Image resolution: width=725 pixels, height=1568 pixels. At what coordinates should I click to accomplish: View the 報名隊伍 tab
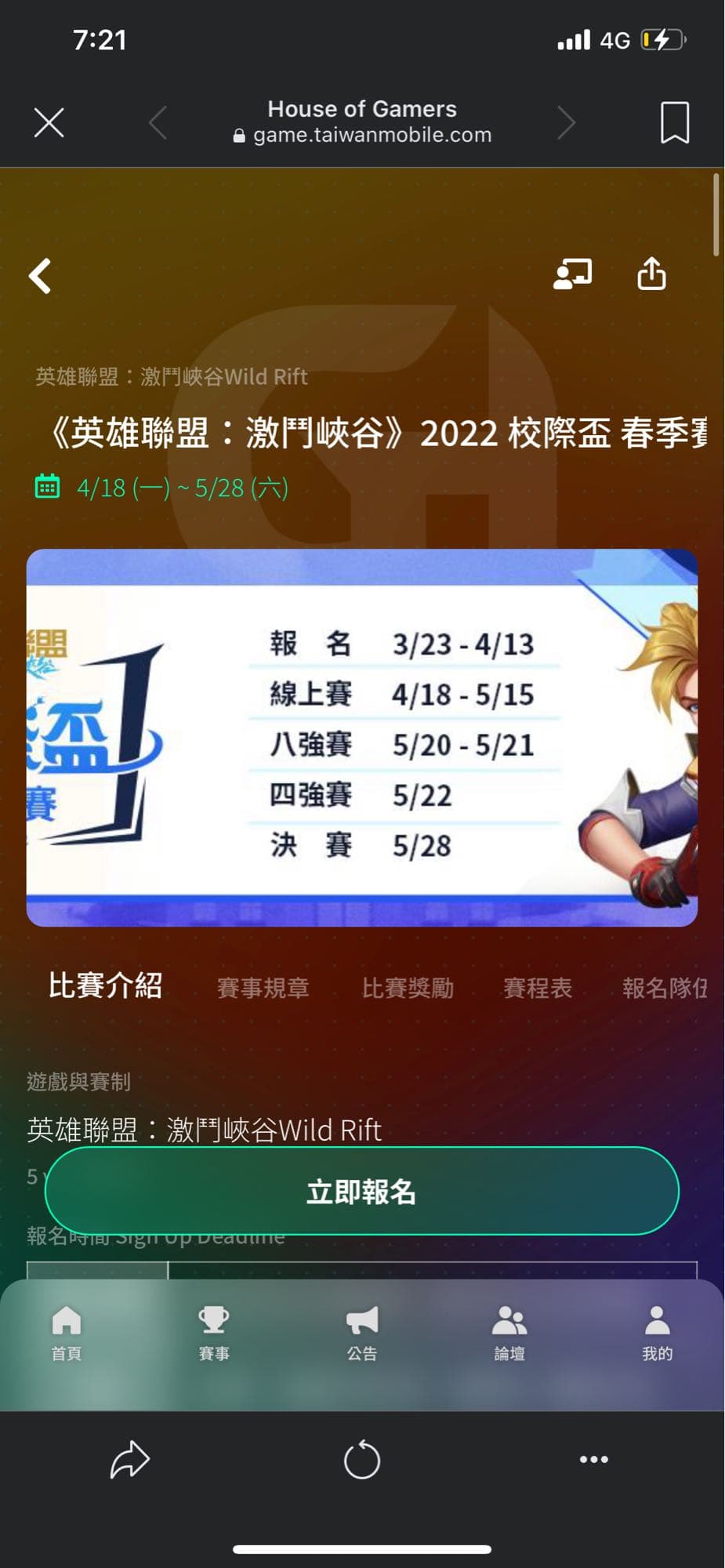point(665,988)
